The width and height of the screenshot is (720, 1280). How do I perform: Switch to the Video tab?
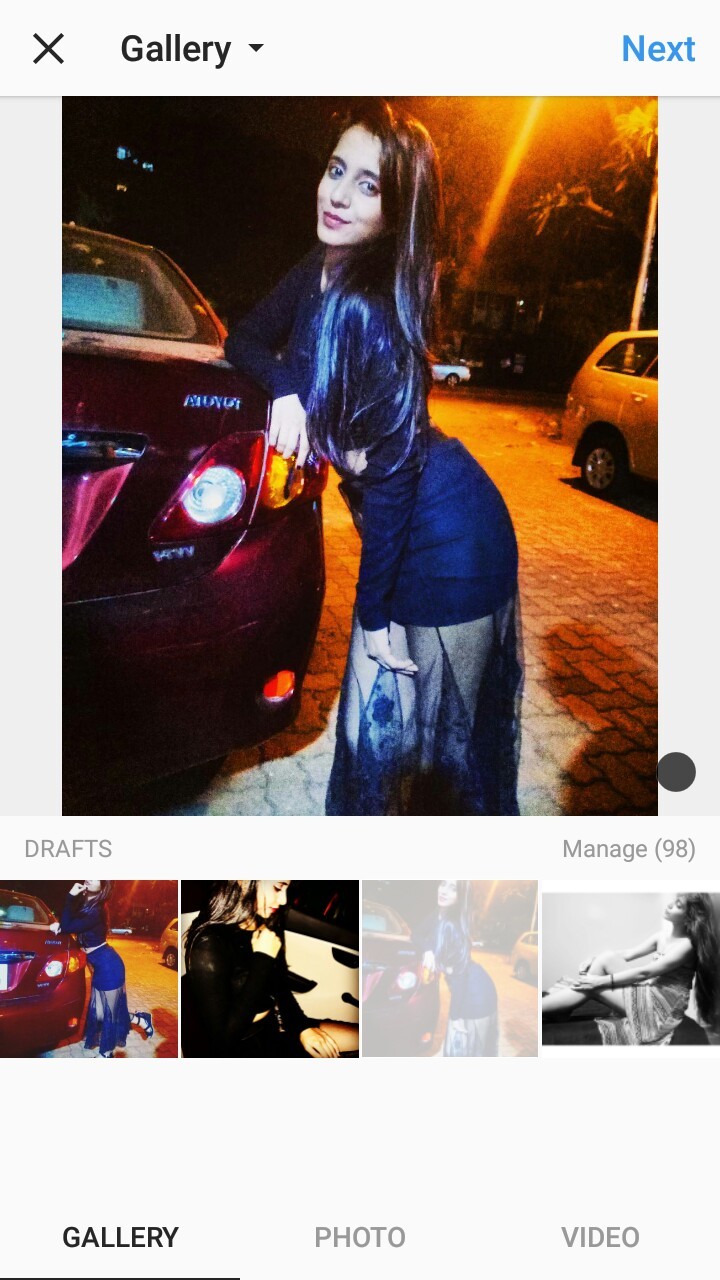click(600, 1237)
